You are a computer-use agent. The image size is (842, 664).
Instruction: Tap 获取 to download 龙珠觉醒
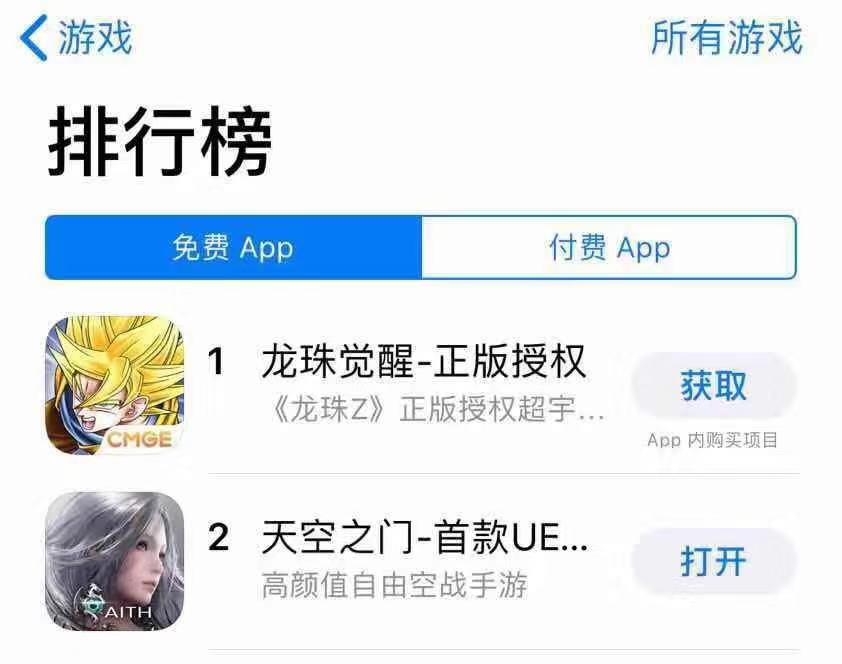[714, 386]
